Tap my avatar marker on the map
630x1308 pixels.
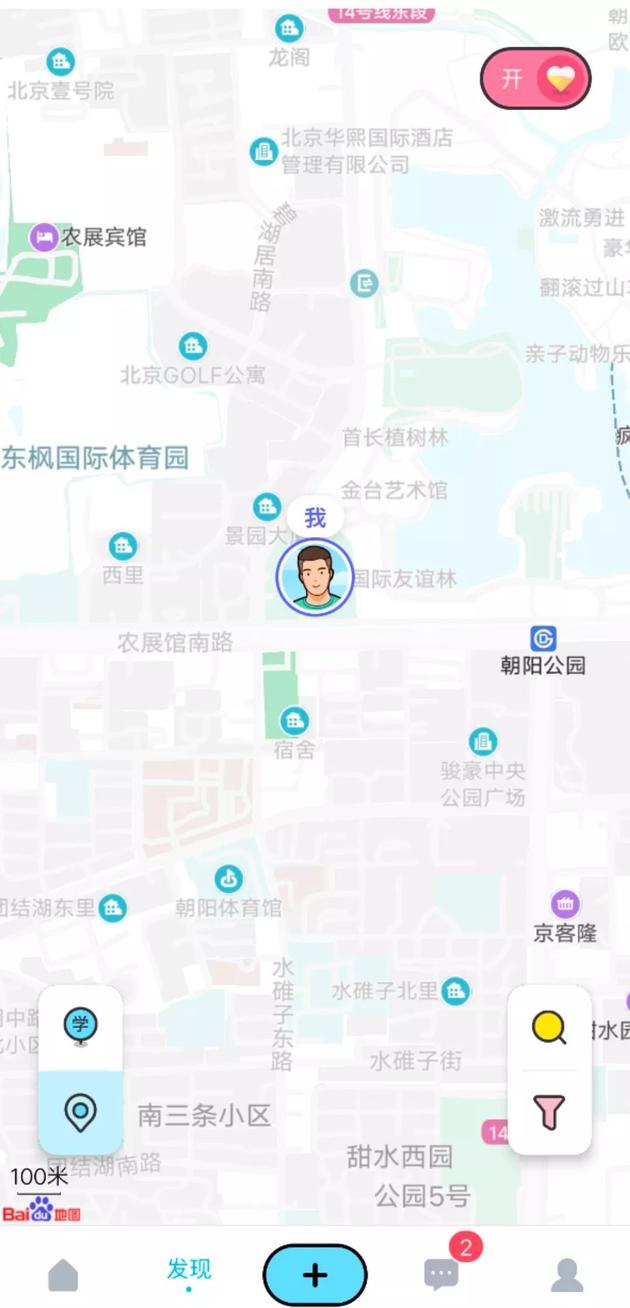(x=315, y=578)
